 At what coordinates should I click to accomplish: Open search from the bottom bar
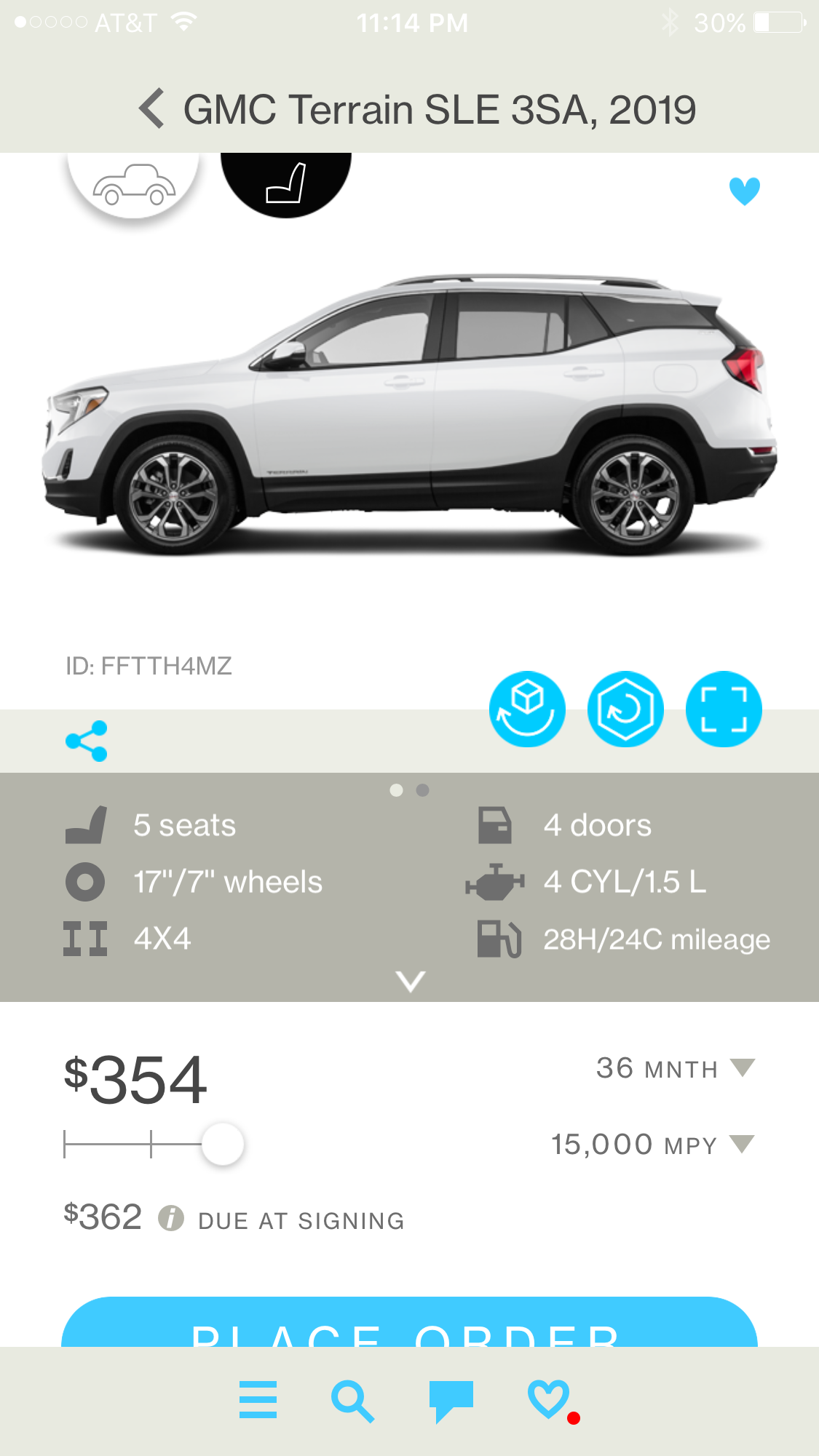(353, 1401)
